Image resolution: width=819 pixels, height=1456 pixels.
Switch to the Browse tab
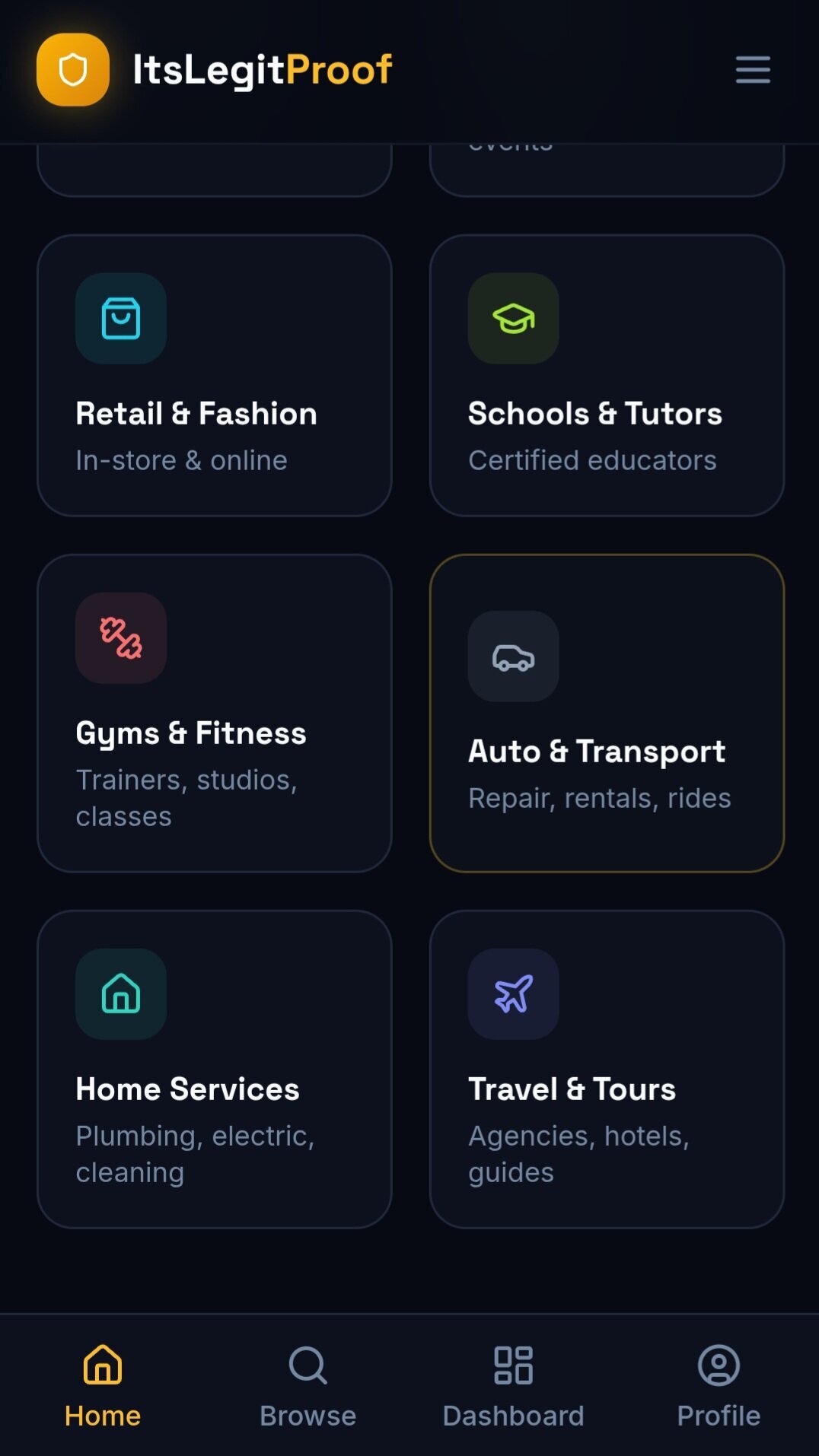(x=308, y=1385)
